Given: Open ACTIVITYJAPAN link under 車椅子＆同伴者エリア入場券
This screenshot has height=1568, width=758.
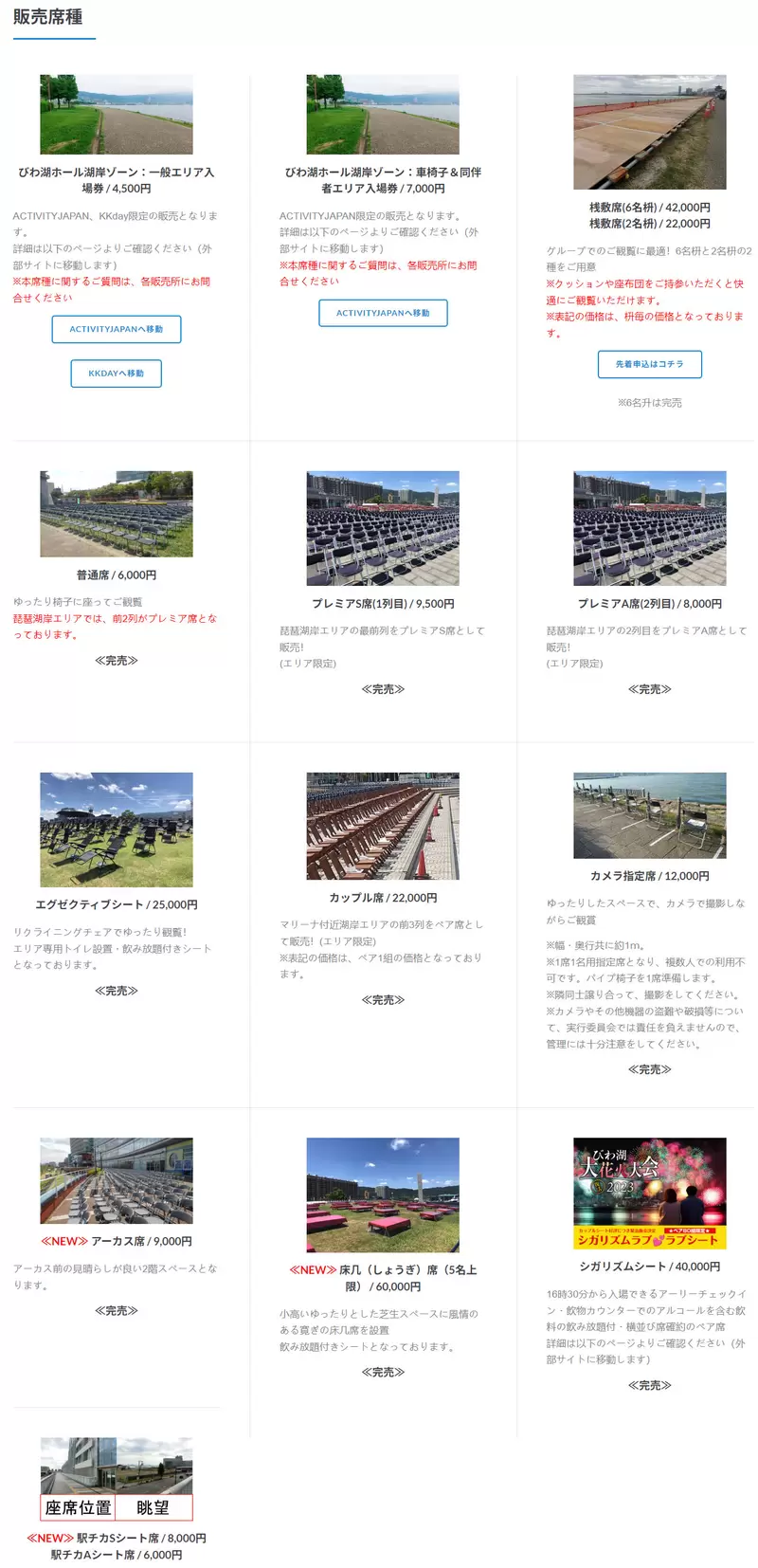Looking at the screenshot, I should click(x=383, y=313).
